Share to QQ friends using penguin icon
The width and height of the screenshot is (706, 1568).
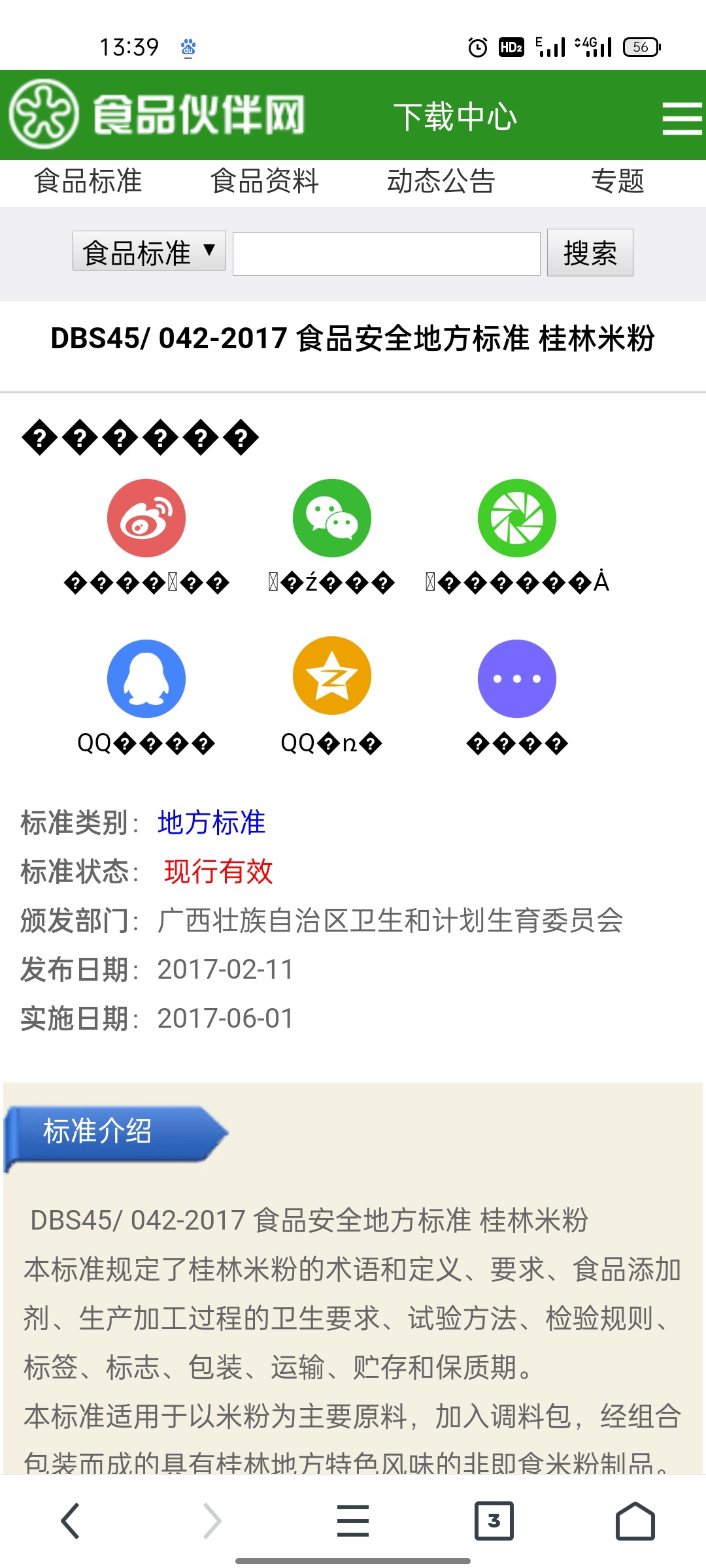(x=146, y=679)
